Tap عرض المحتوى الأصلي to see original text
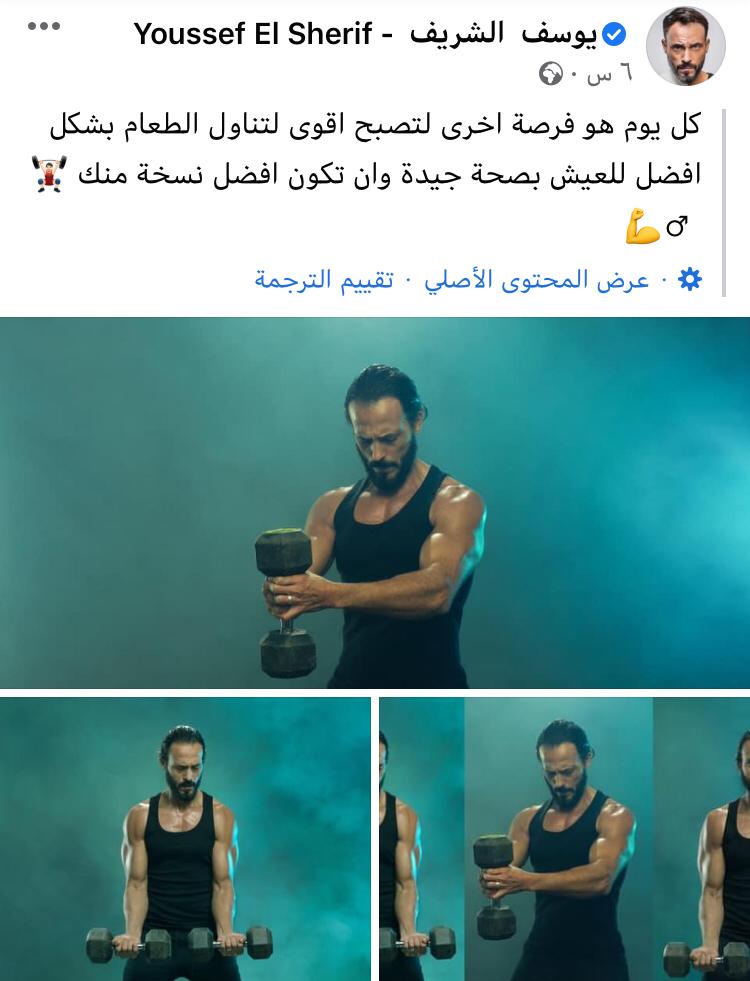This screenshot has width=750, height=981. [x=539, y=280]
